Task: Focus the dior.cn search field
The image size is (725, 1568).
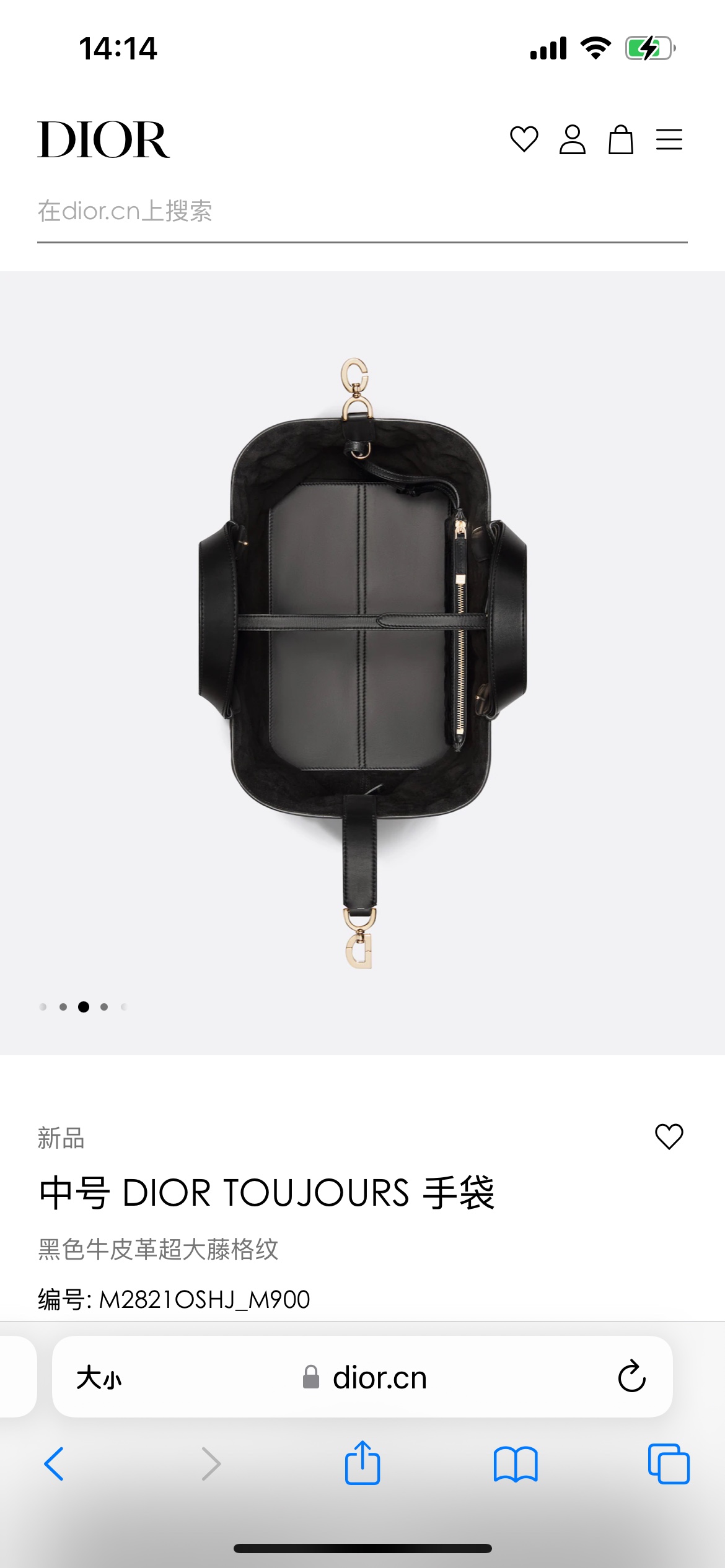Action: 362,212
